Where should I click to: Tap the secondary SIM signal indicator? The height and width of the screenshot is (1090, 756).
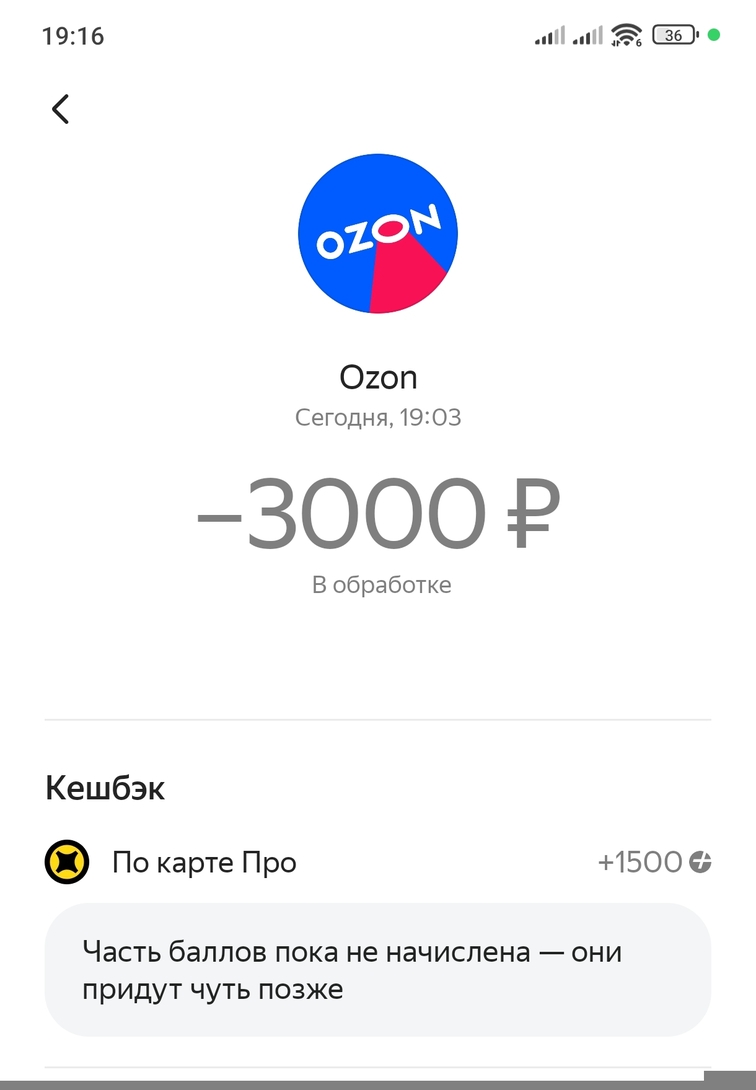[588, 34]
